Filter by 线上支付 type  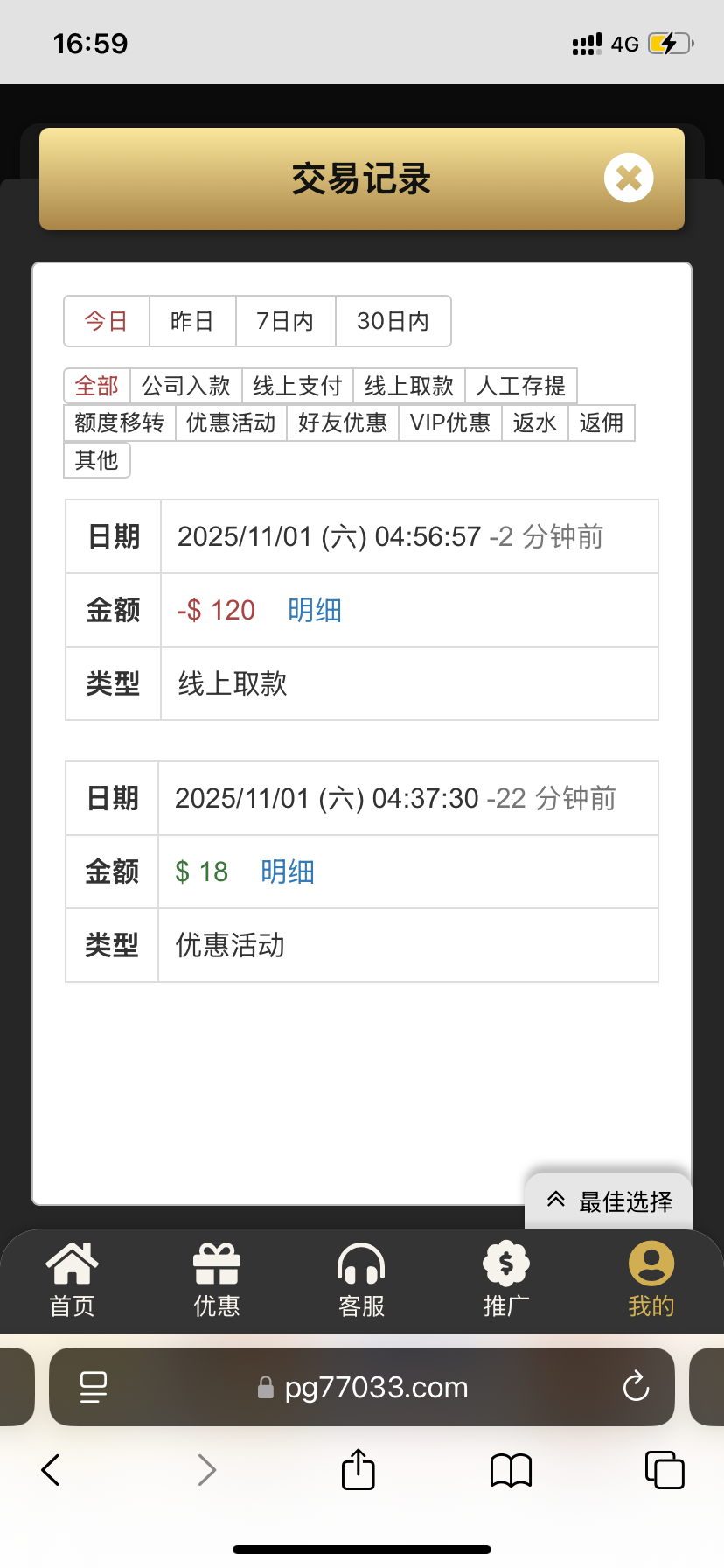(x=297, y=386)
